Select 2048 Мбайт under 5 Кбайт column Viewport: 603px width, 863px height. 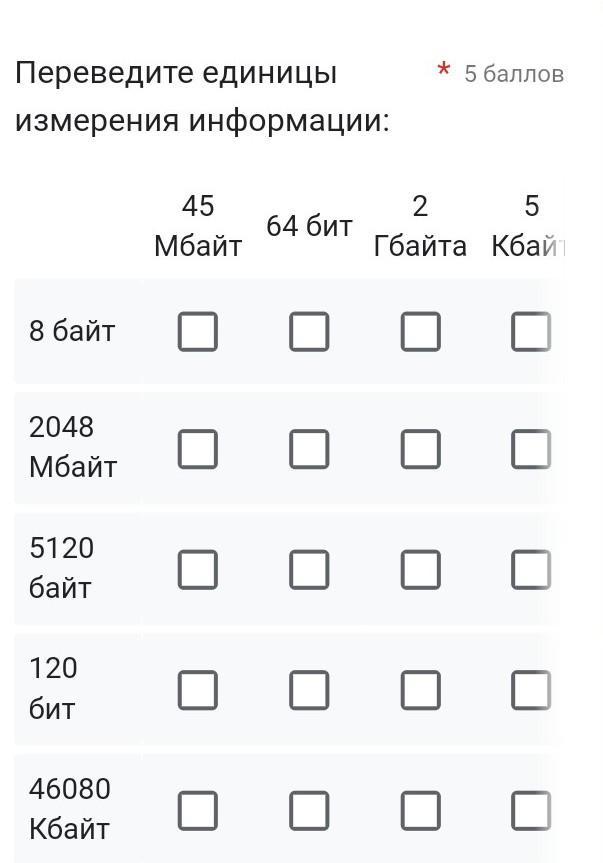(x=531, y=449)
